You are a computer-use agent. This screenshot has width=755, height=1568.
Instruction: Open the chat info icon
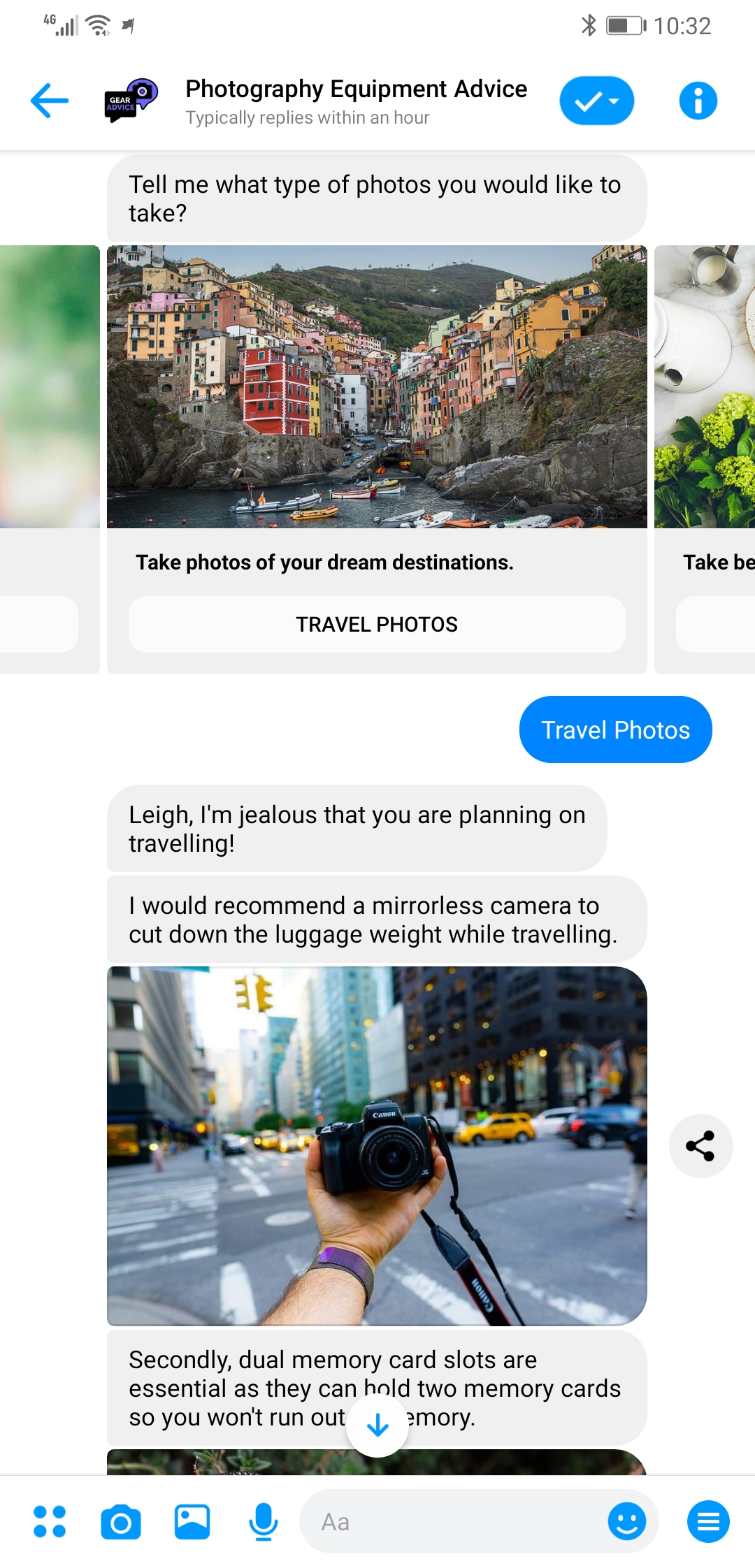pos(698,101)
